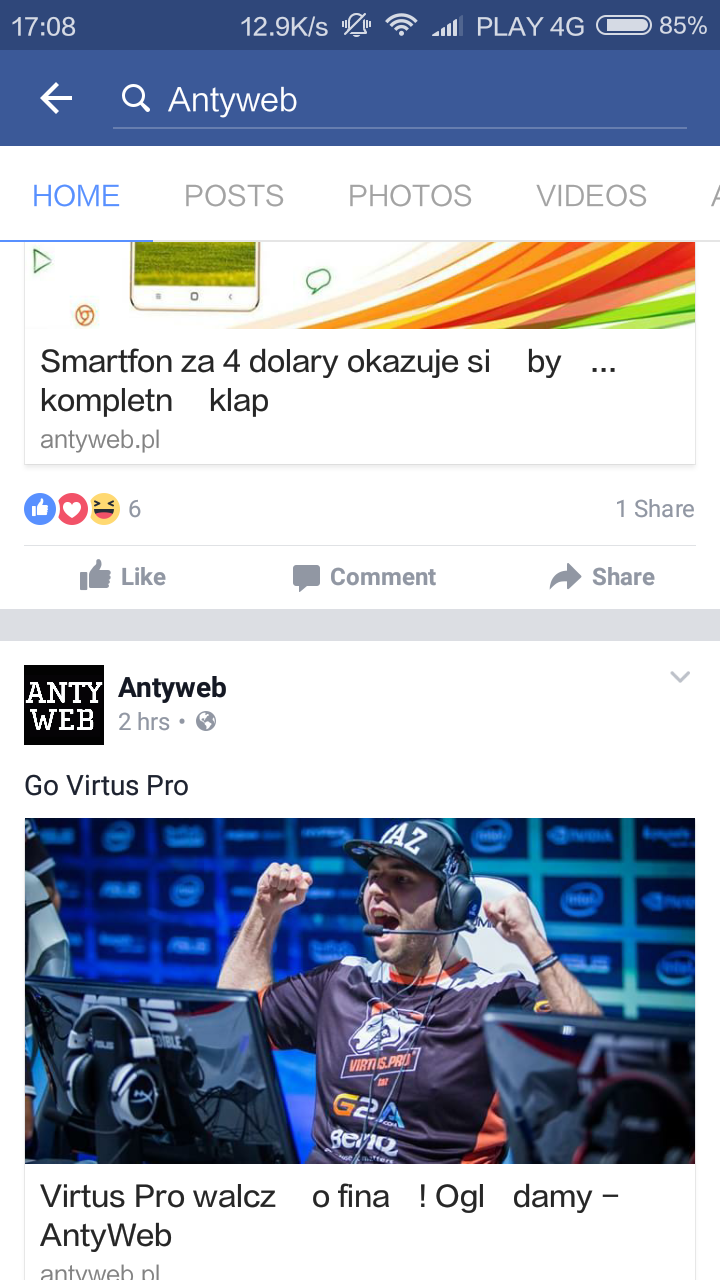This screenshot has height=1280, width=720.
Task: Open the Antyweb page name link
Action: point(172,688)
